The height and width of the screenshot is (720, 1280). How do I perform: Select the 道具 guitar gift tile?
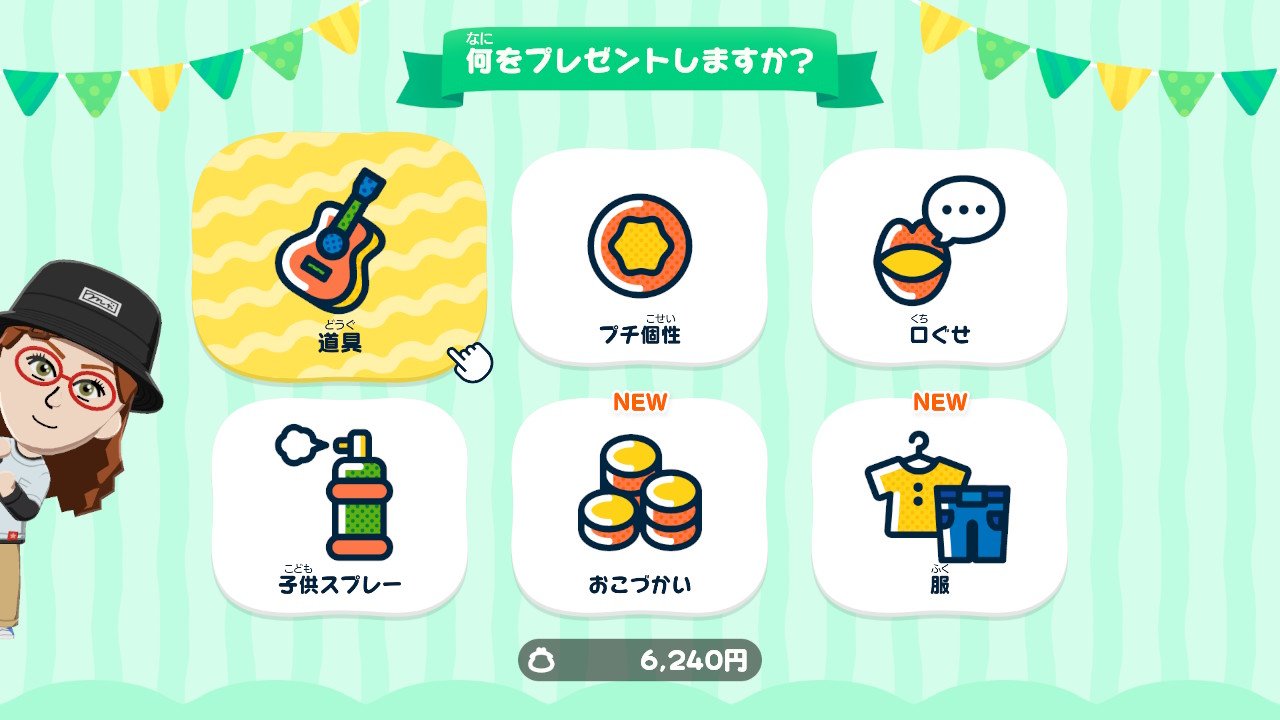pos(339,257)
